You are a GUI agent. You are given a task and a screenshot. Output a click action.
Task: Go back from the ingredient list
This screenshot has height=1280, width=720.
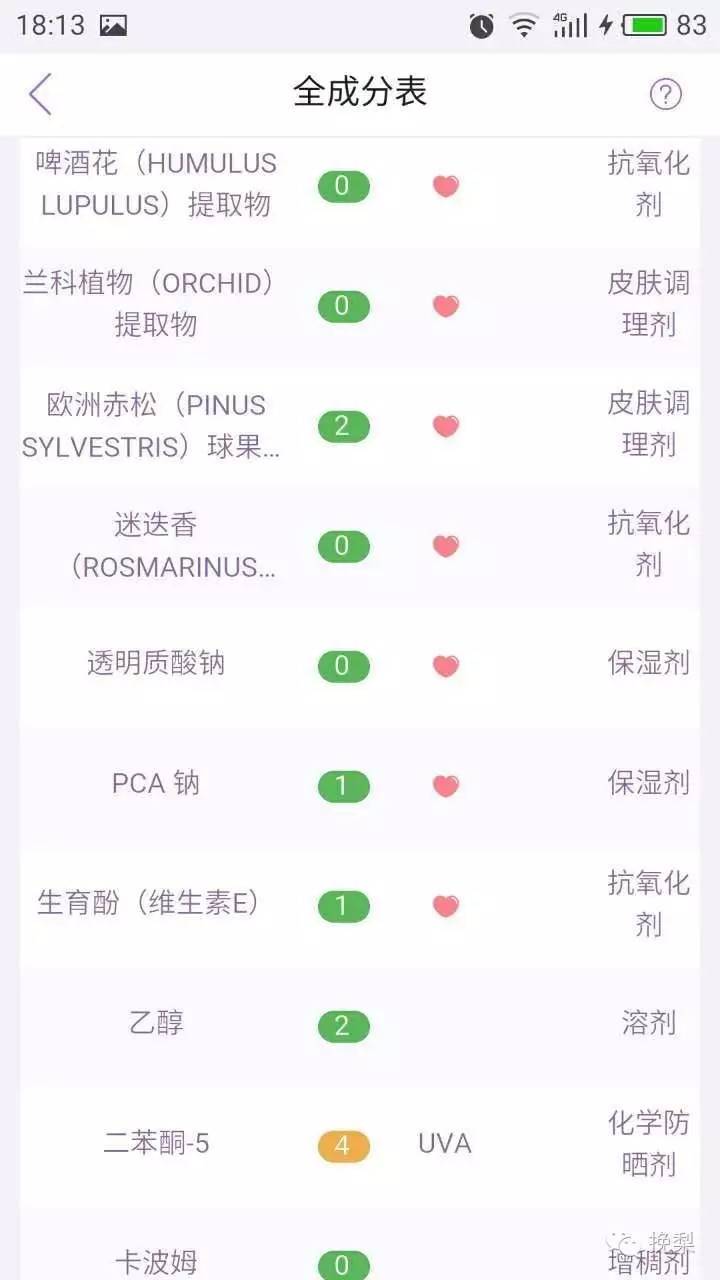pos(40,94)
